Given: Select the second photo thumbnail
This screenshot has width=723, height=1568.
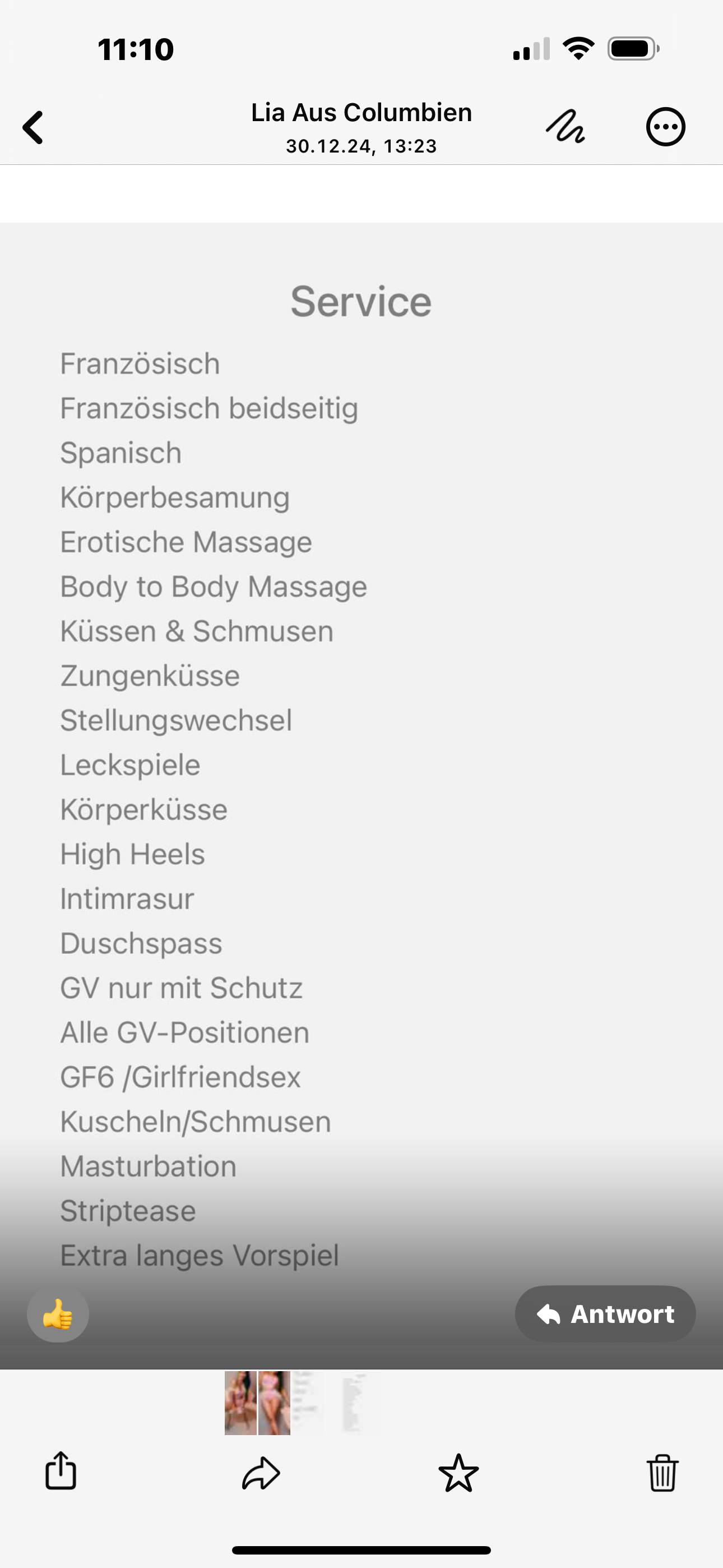Looking at the screenshot, I should point(274,1403).
